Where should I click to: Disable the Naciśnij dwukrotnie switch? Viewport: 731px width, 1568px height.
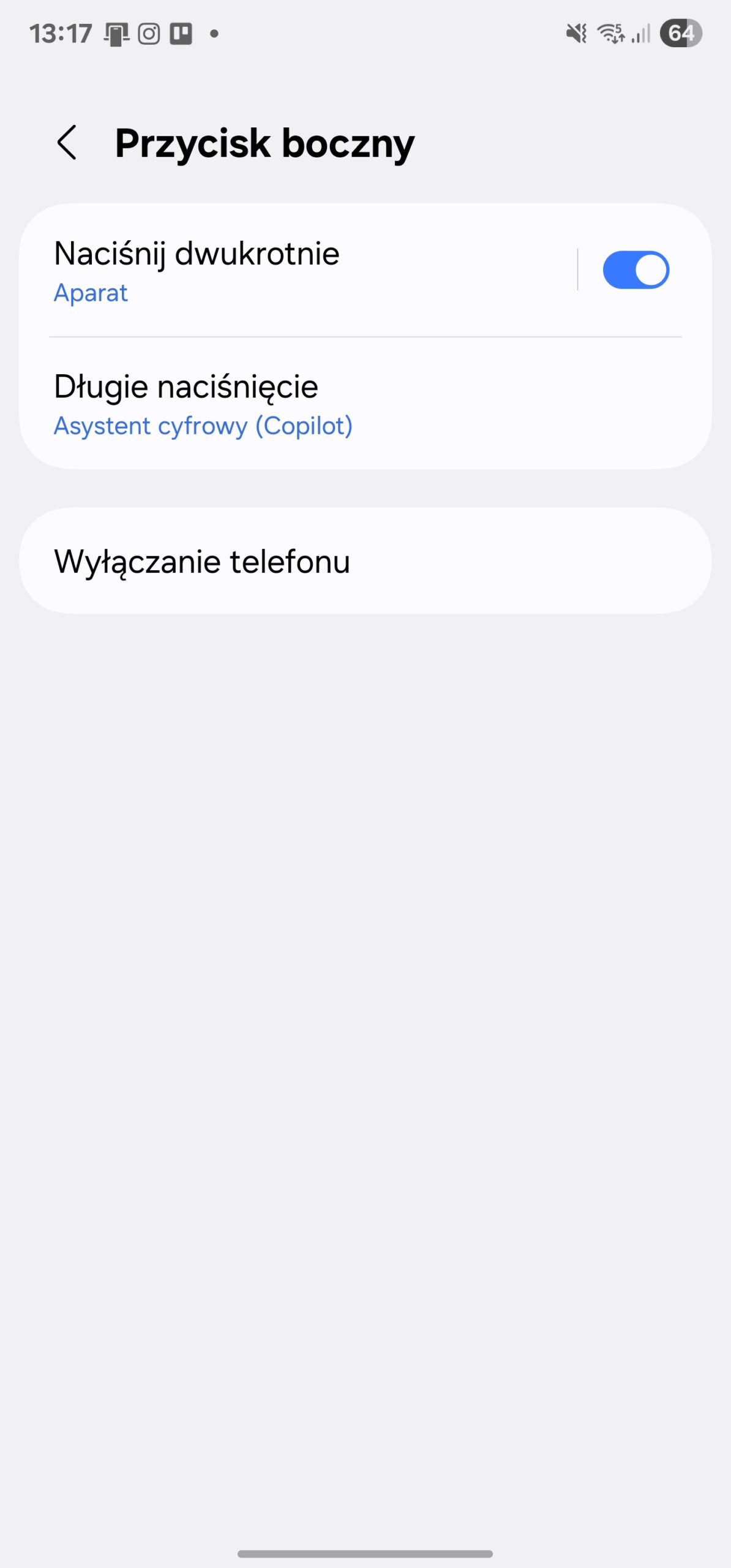click(635, 270)
